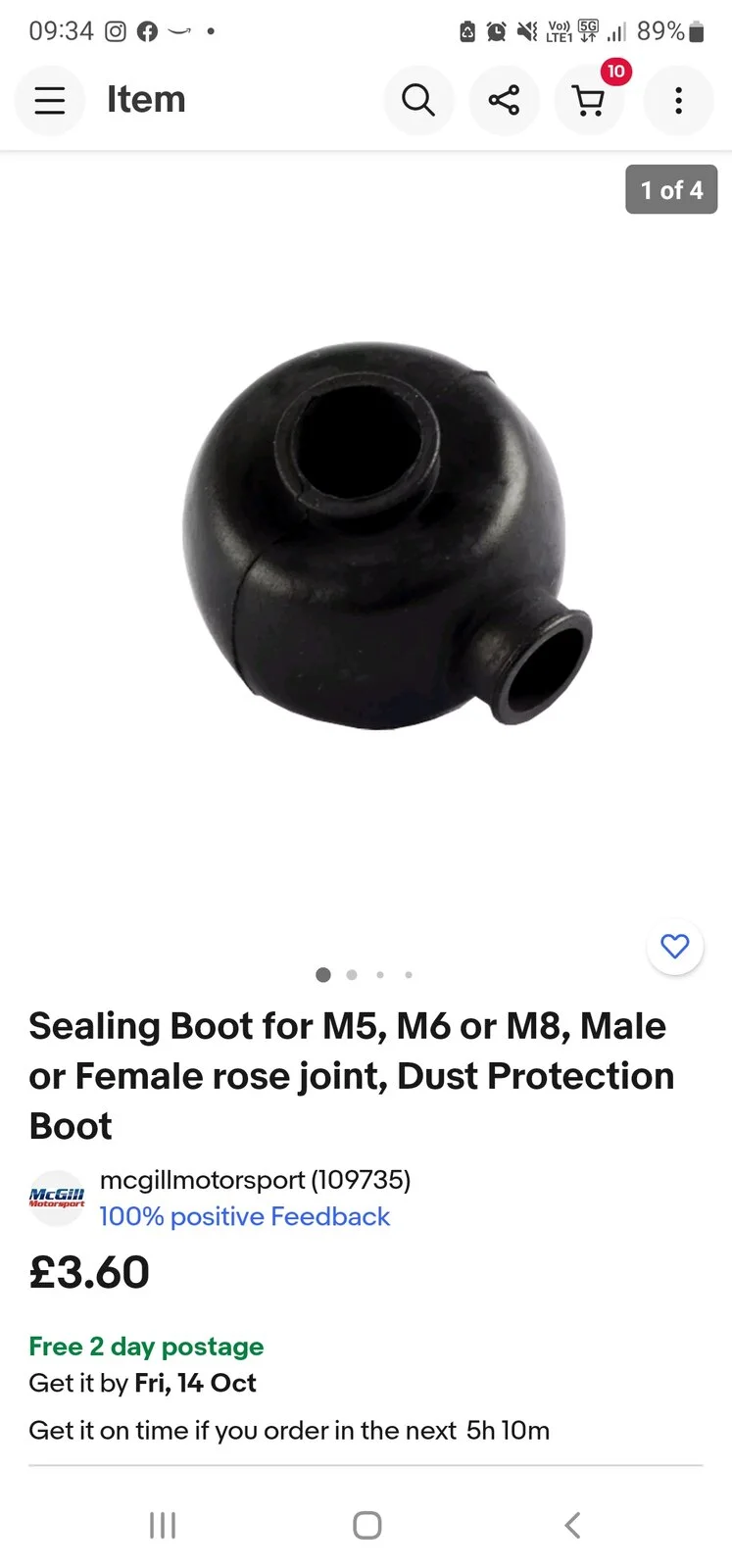Share this sealing boot listing
Screen dimensions: 732x1568
point(504,100)
